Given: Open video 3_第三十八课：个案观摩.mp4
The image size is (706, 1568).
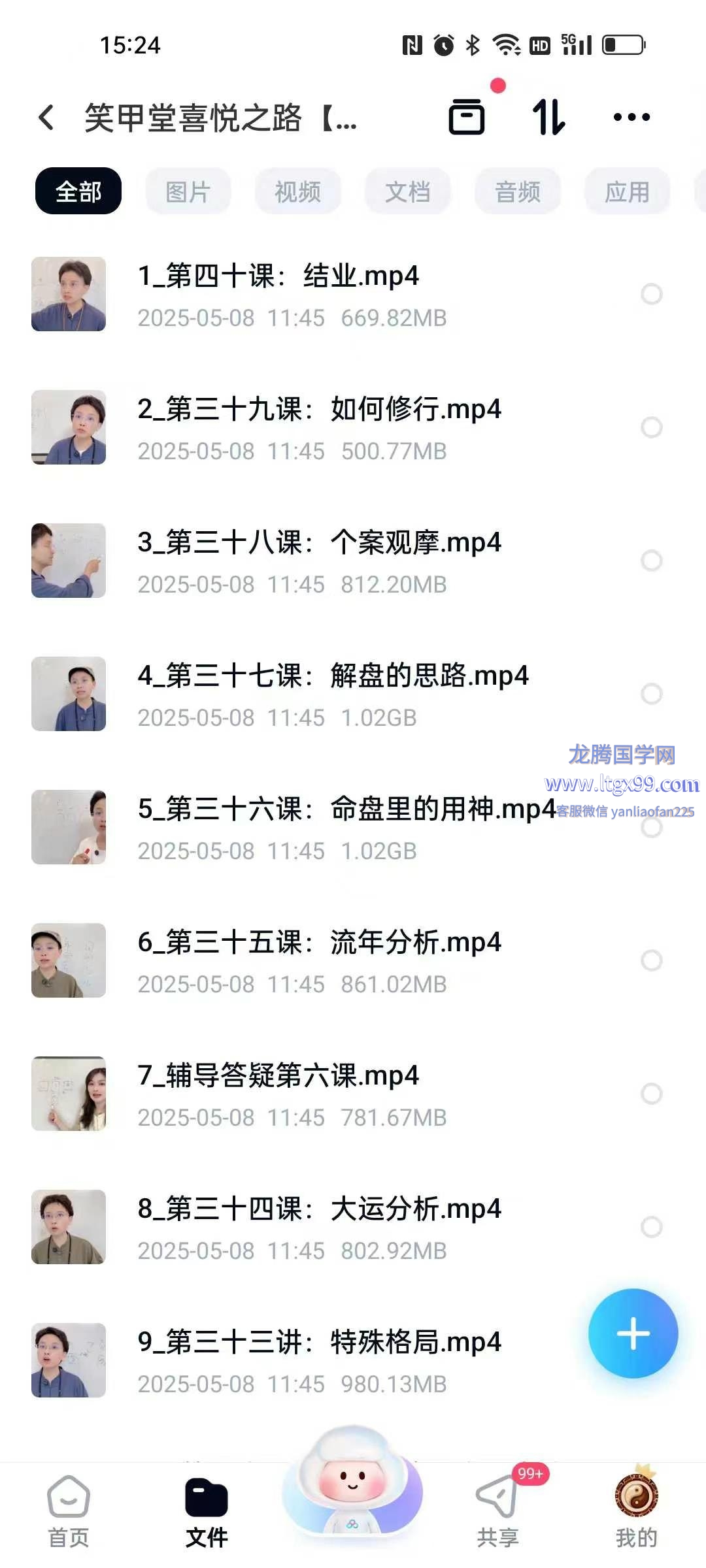Looking at the screenshot, I should click(x=319, y=543).
